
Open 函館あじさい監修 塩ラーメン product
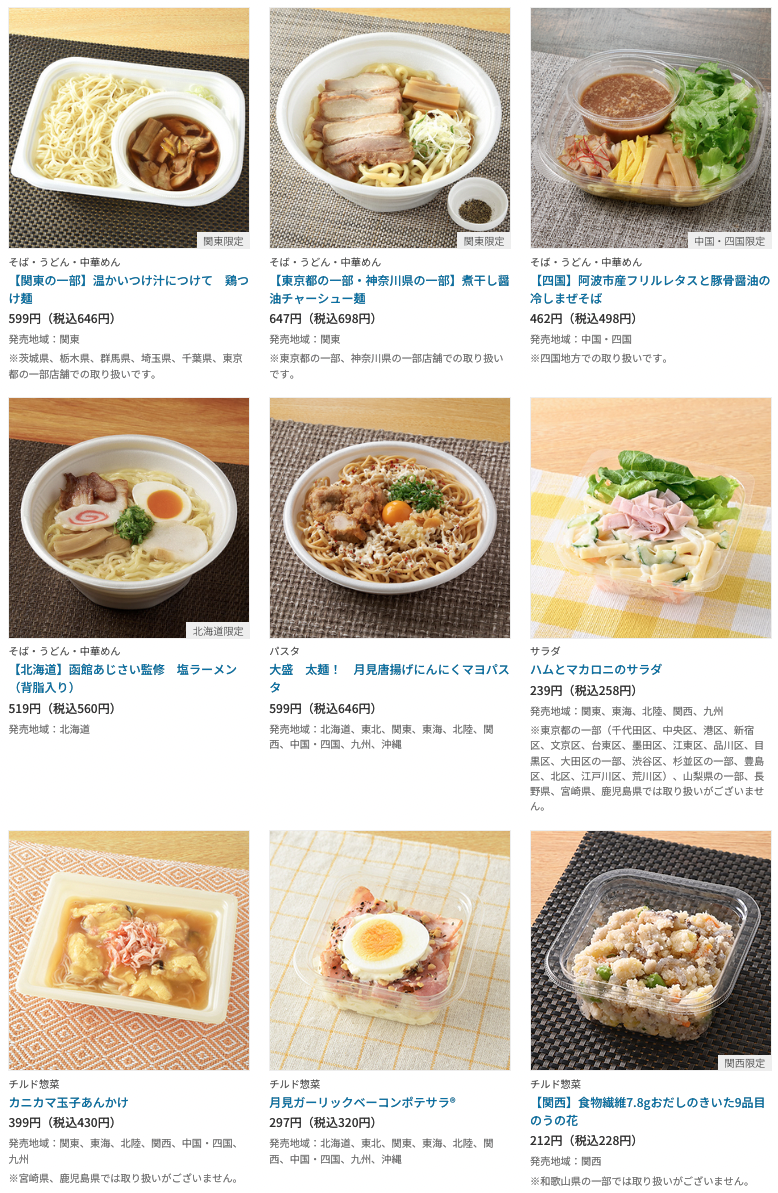(123, 678)
